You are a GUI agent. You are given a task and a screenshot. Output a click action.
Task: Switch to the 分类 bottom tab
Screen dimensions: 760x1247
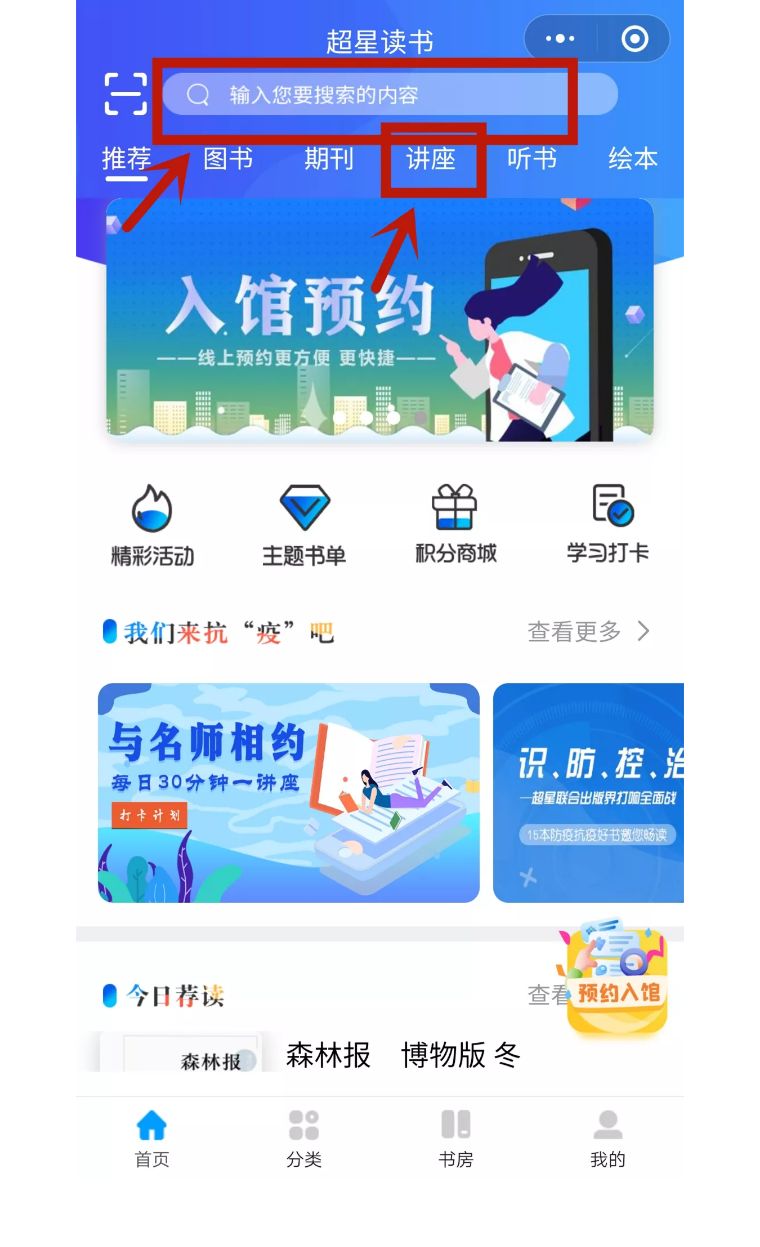click(304, 1138)
